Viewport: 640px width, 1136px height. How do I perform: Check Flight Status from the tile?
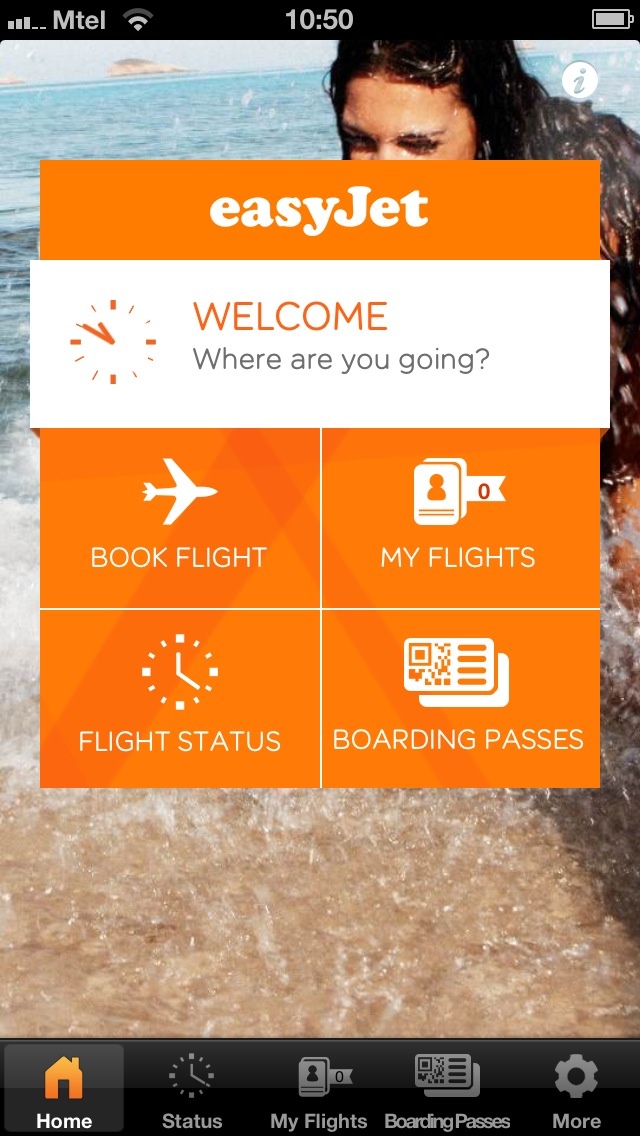click(180, 698)
